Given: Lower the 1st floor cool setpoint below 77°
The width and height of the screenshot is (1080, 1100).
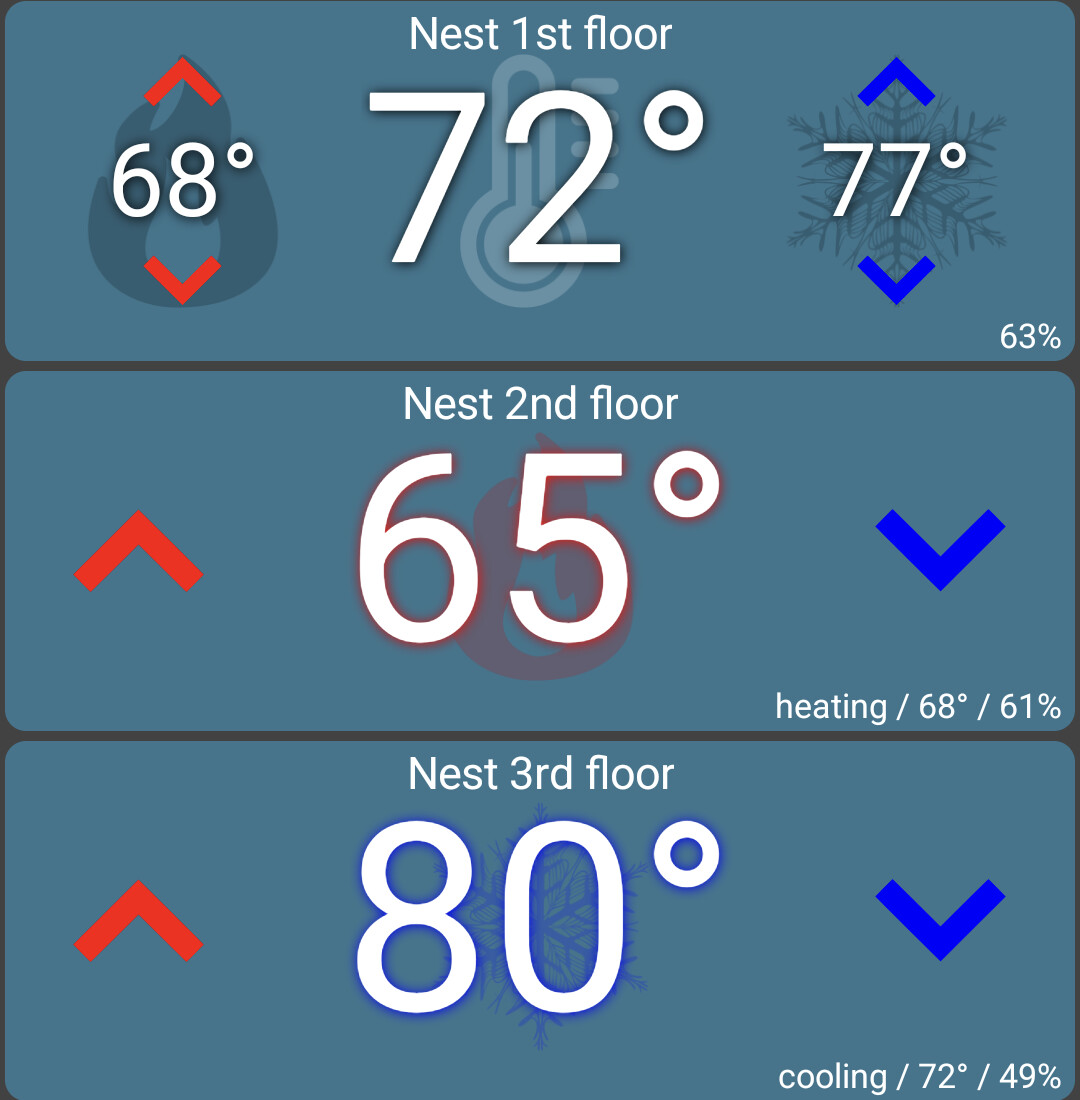Looking at the screenshot, I should pyautogui.click(x=896, y=279).
